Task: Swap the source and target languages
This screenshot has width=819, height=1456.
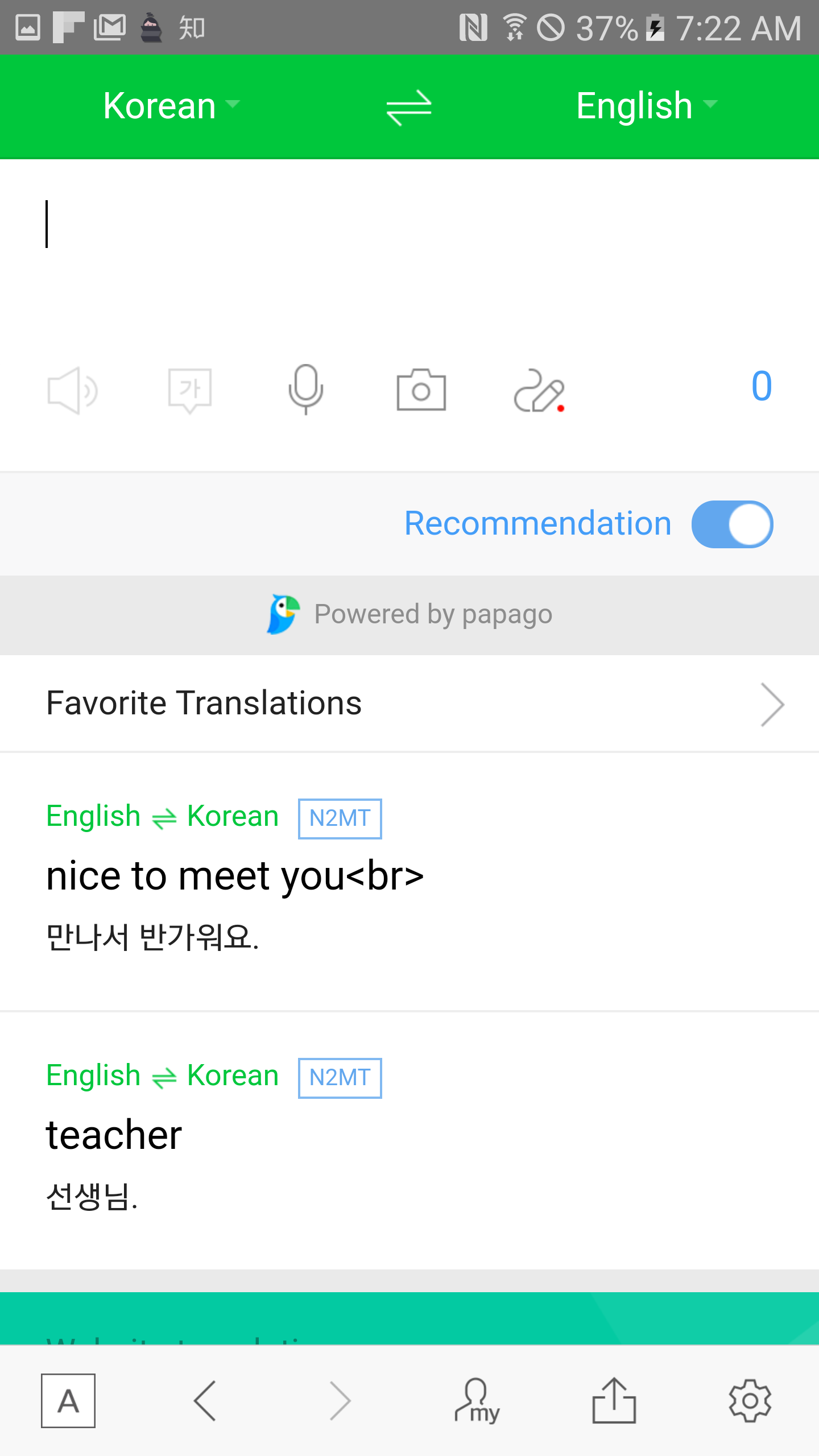Action: tap(409, 107)
